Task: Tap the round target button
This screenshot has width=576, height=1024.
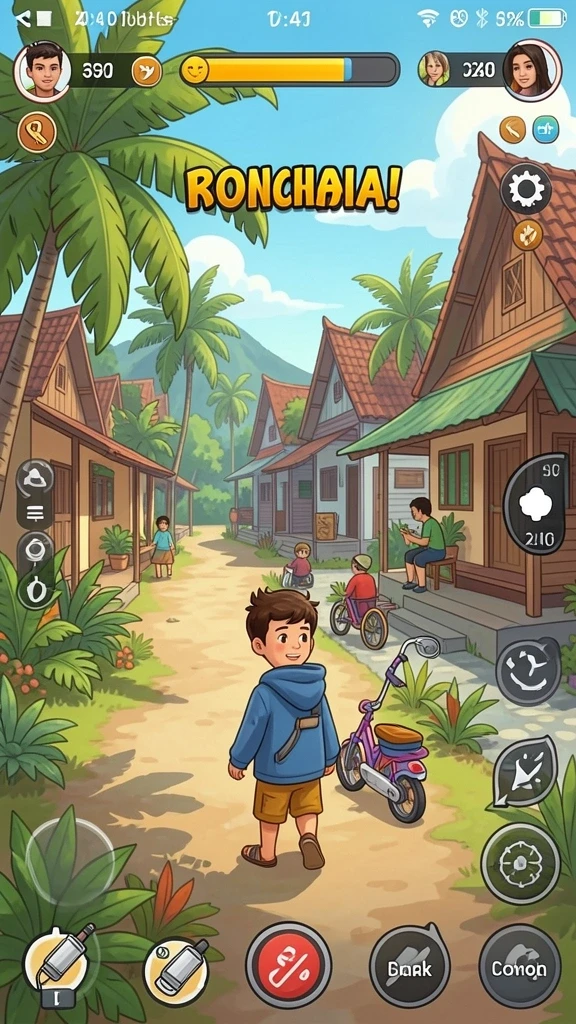Action: click(x=520, y=863)
